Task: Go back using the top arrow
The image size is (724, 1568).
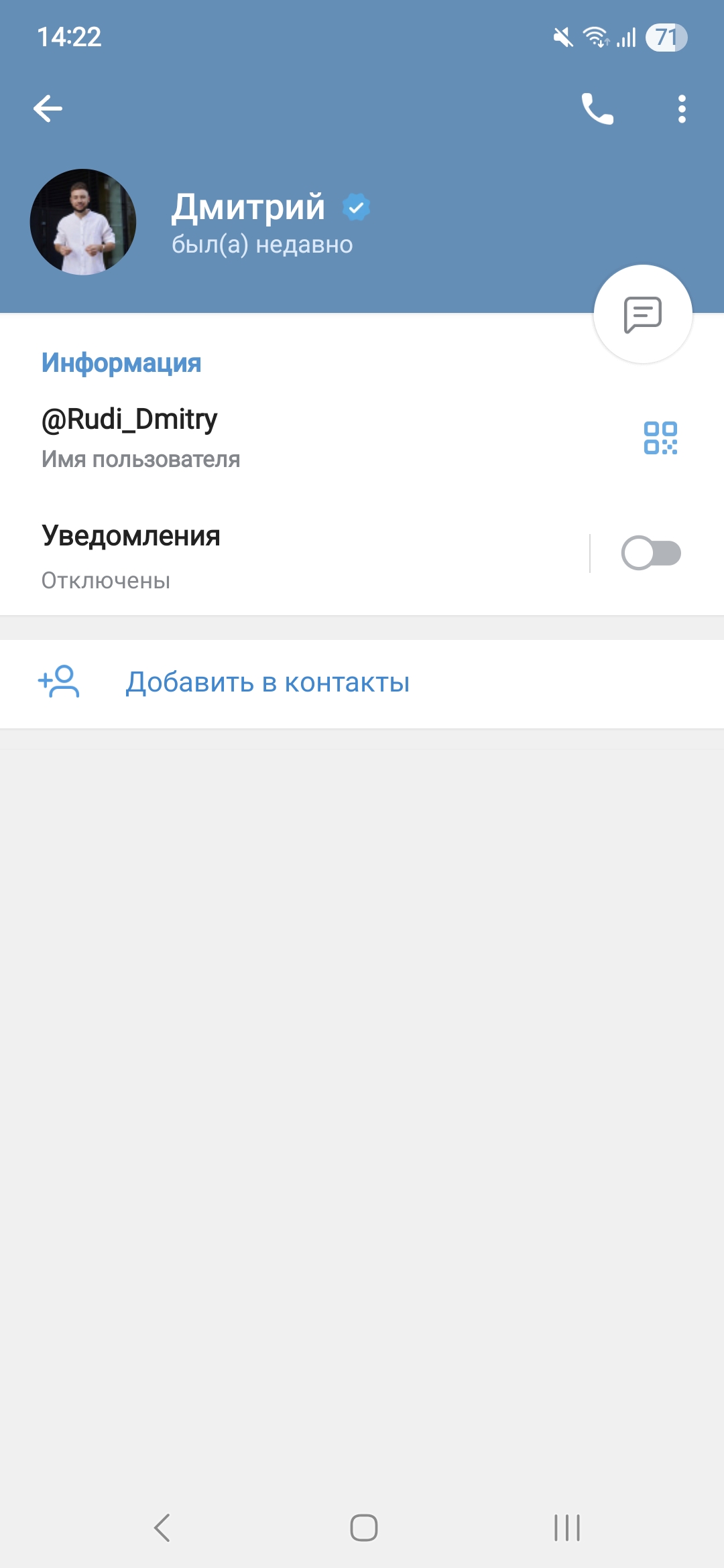Action: click(48, 109)
